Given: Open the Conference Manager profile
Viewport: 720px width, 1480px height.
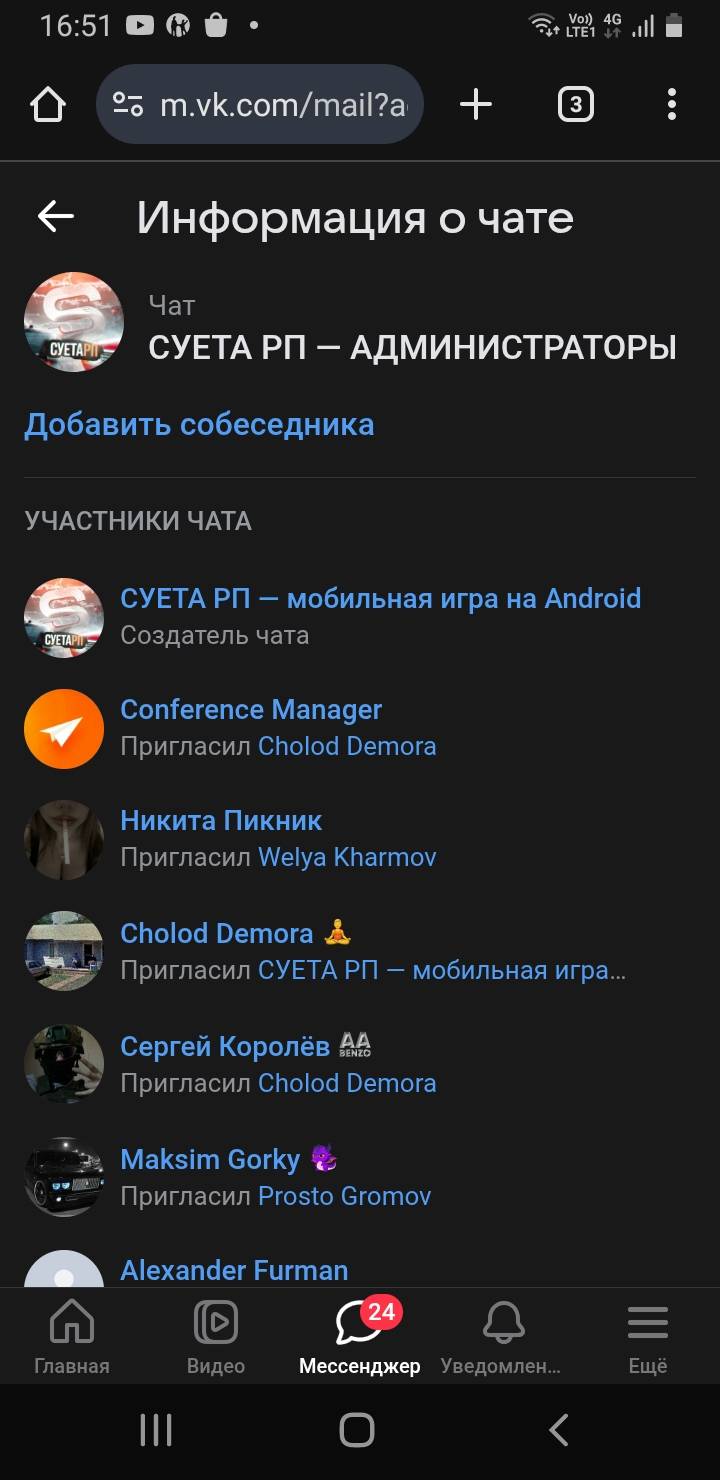Looking at the screenshot, I should click(251, 709).
